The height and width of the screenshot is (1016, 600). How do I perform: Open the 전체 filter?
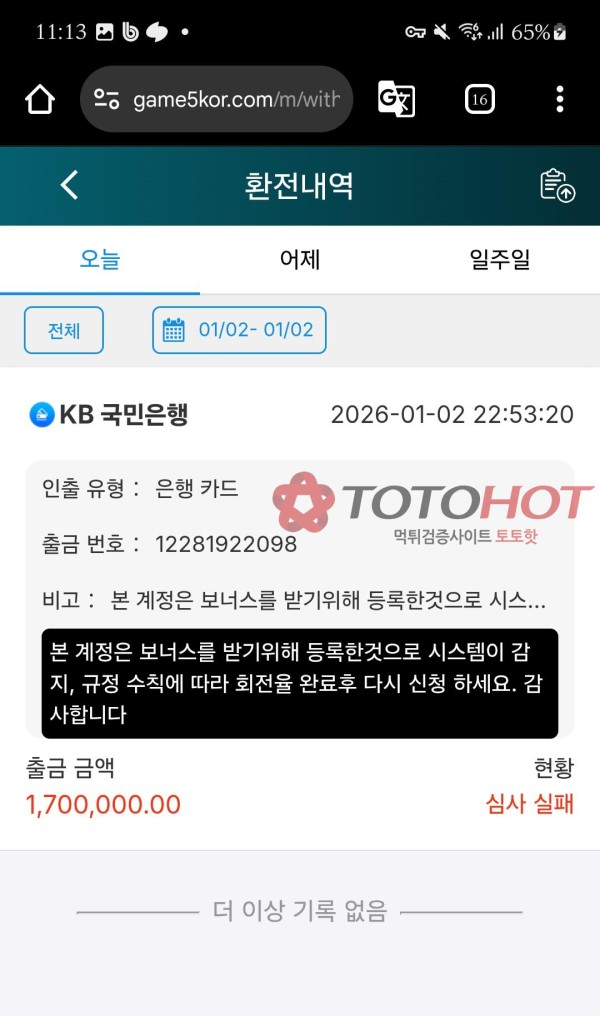[64, 330]
